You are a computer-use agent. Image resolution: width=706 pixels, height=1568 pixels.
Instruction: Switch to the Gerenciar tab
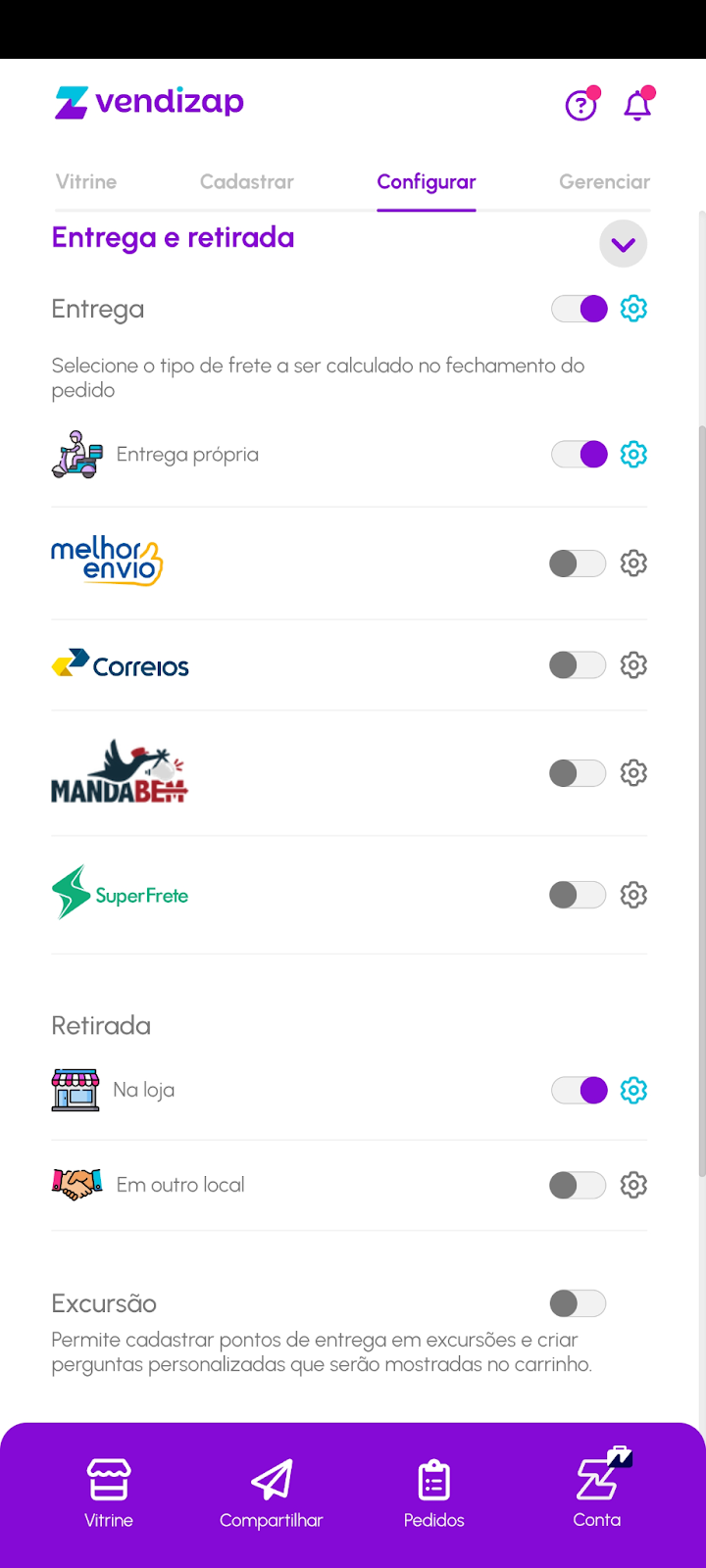pyautogui.click(x=604, y=182)
